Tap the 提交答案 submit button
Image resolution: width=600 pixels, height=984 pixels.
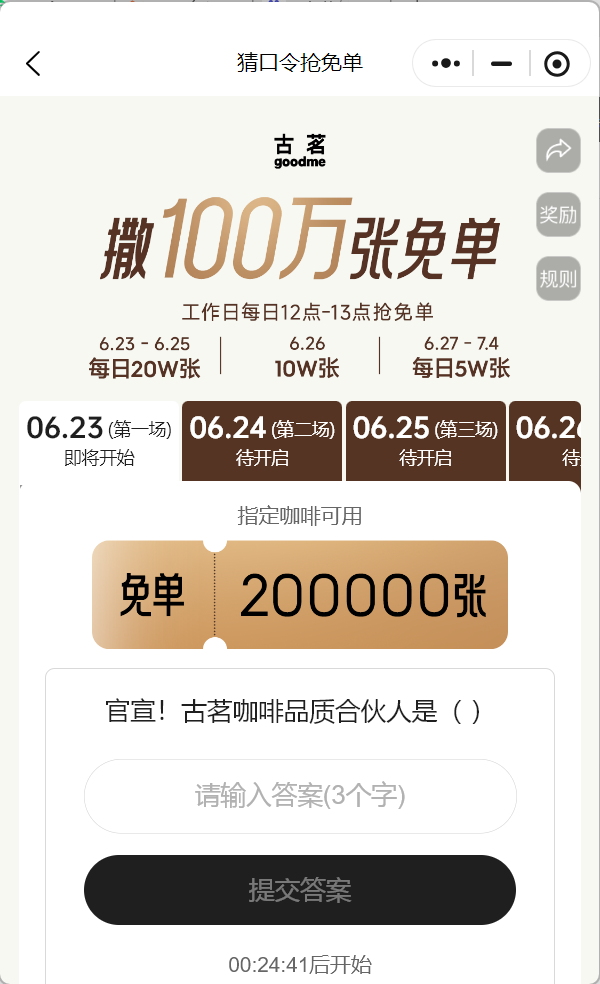click(x=300, y=890)
